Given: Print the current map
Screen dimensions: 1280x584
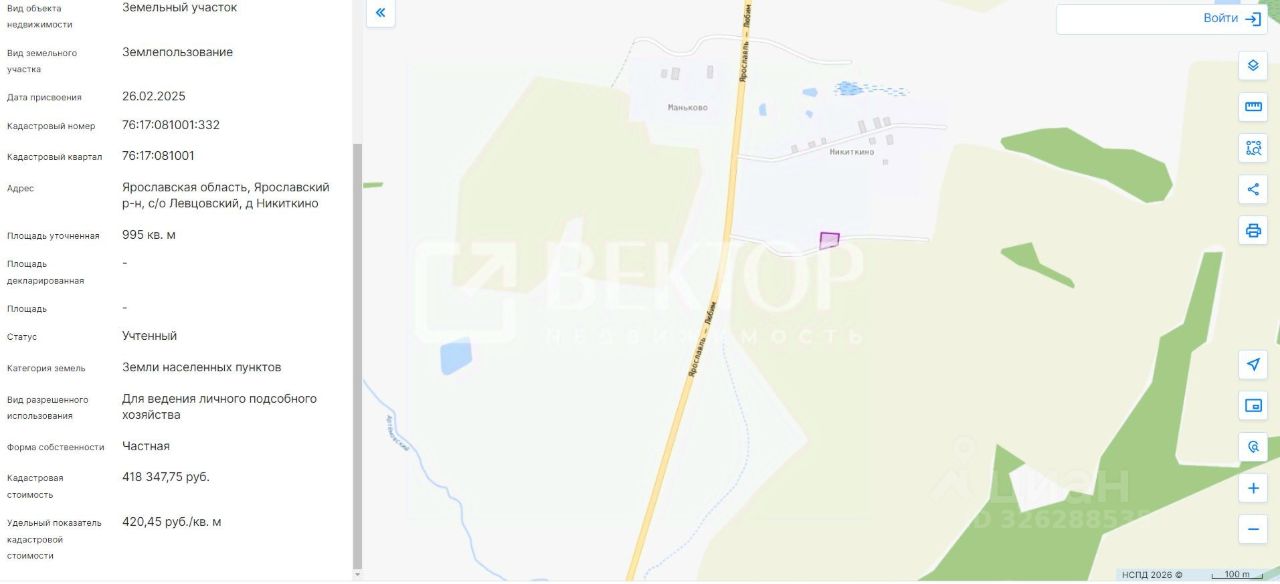Looking at the screenshot, I should pos(1253,230).
